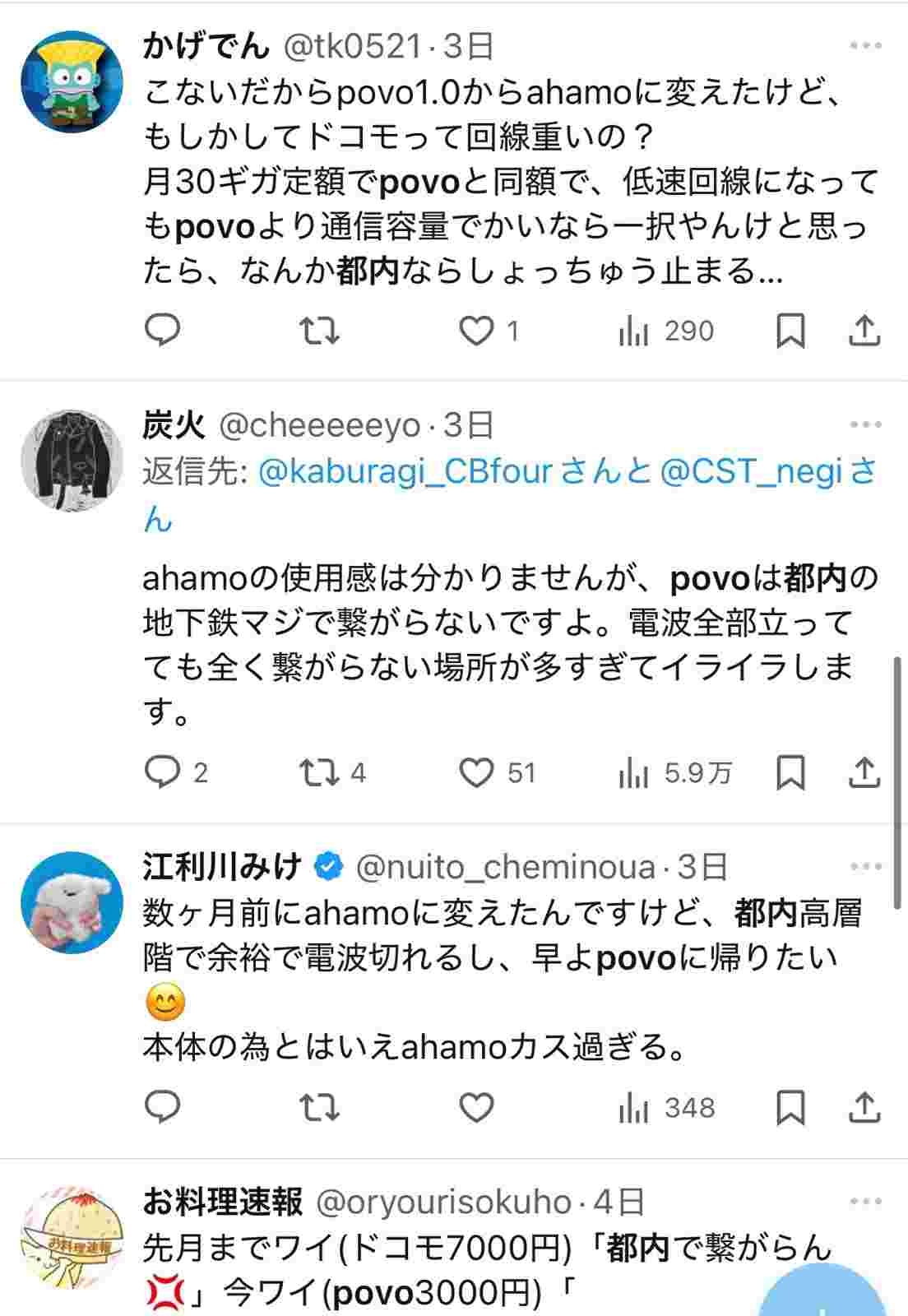Like 江利川みけ's tweet
This screenshot has height=1316, width=908.
pyautogui.click(x=475, y=1108)
